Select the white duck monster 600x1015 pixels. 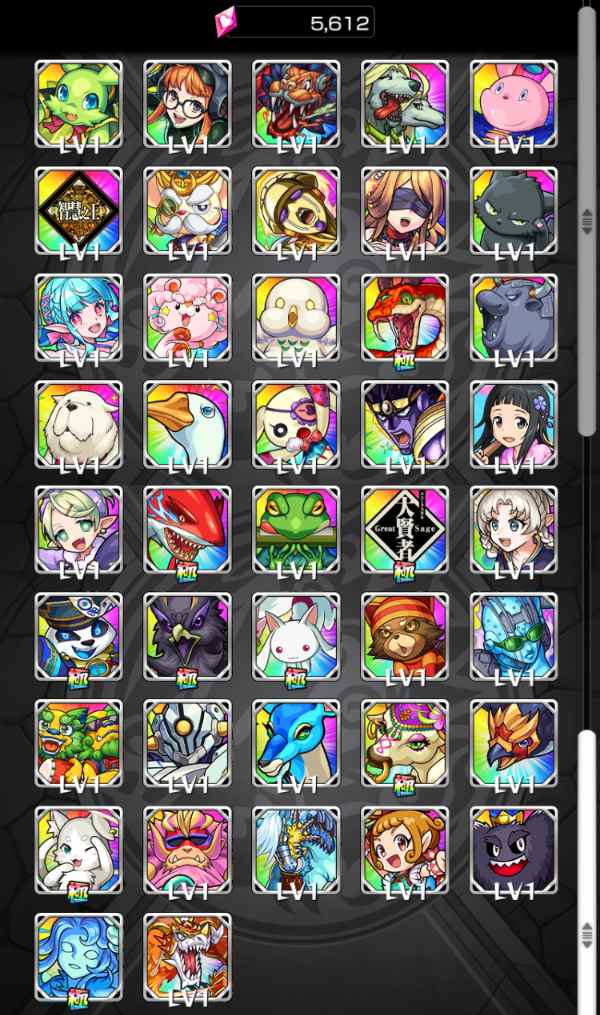point(188,424)
